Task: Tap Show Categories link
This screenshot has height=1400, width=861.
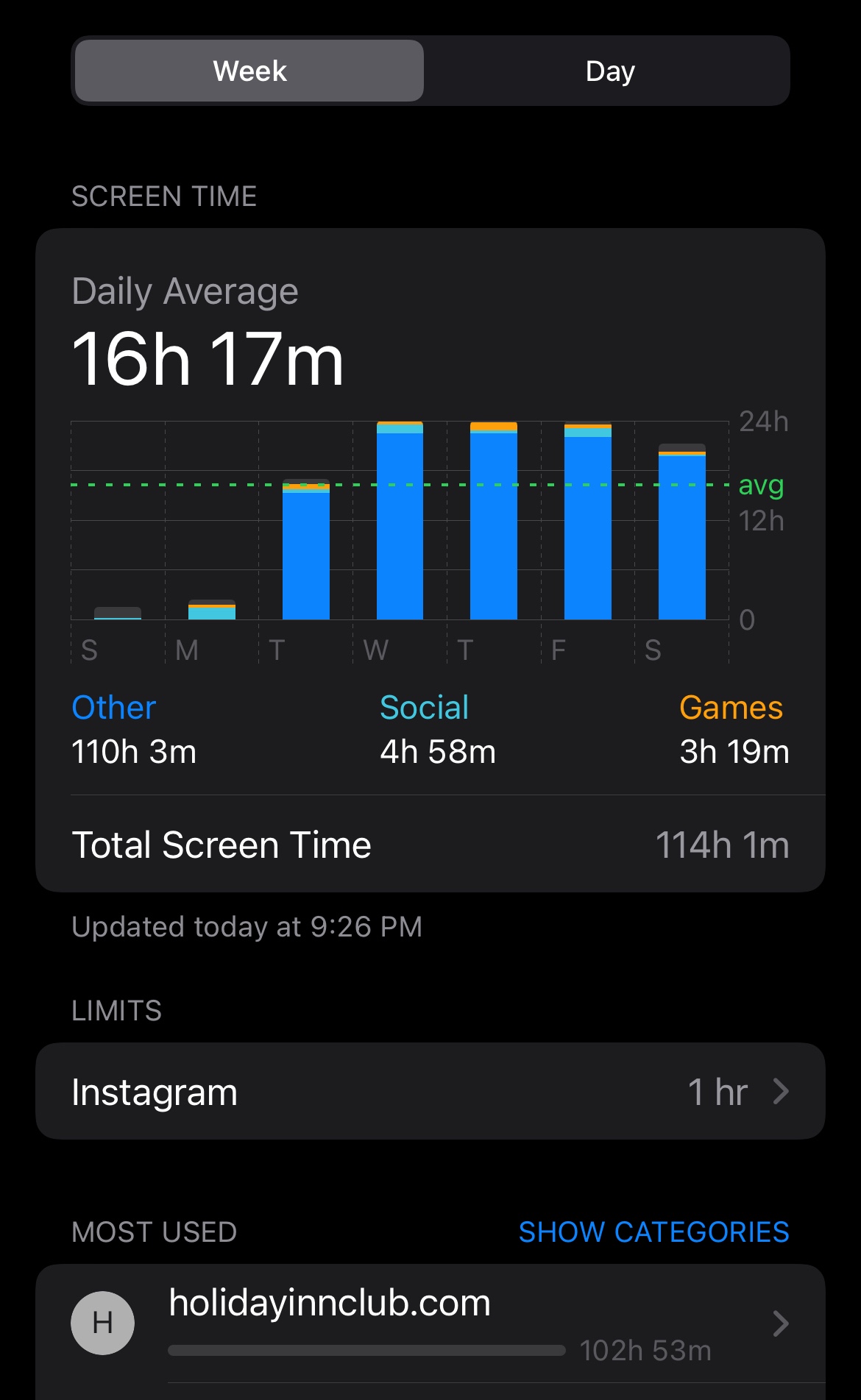Action: click(653, 1232)
